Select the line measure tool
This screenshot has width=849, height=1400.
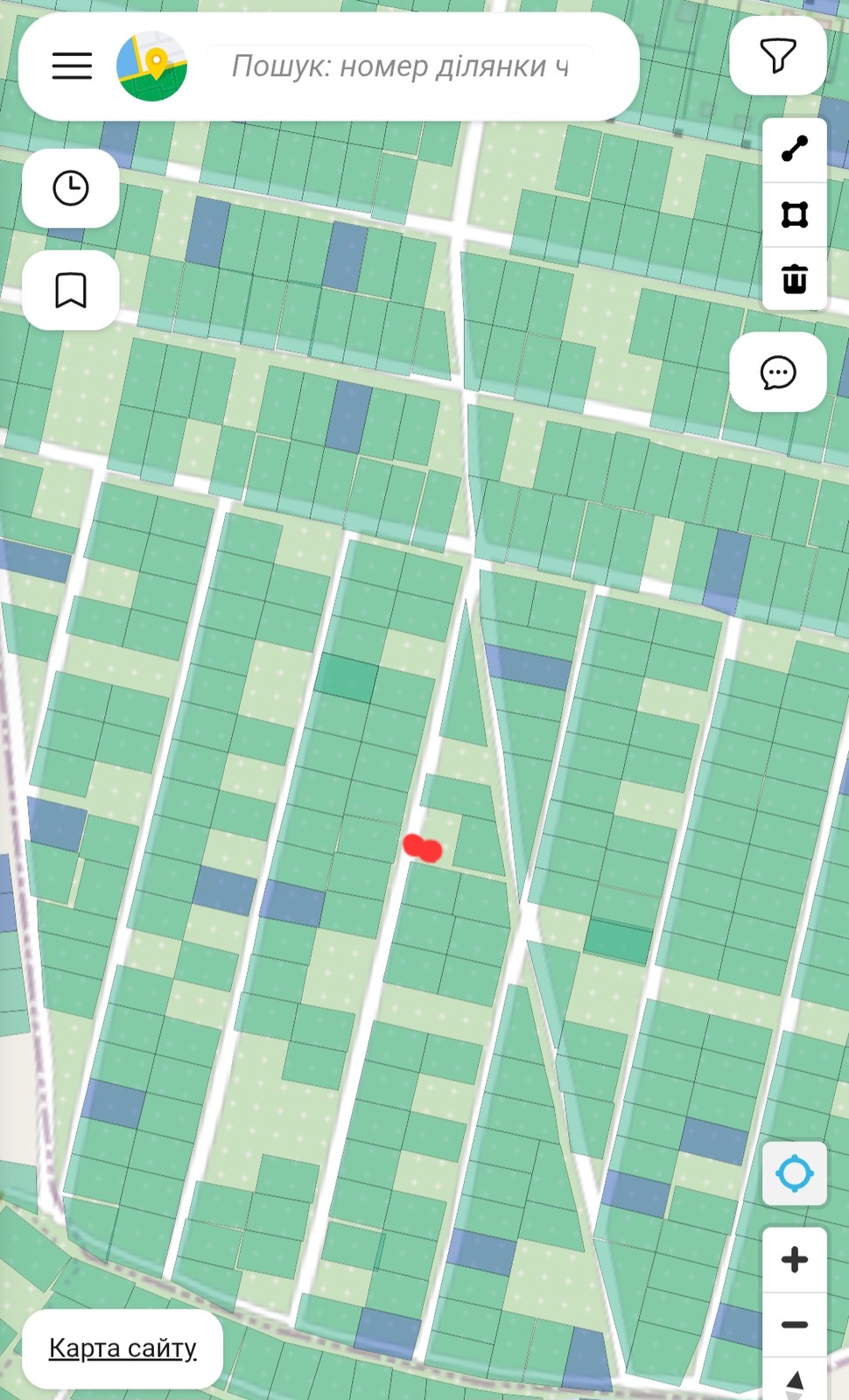(795, 150)
